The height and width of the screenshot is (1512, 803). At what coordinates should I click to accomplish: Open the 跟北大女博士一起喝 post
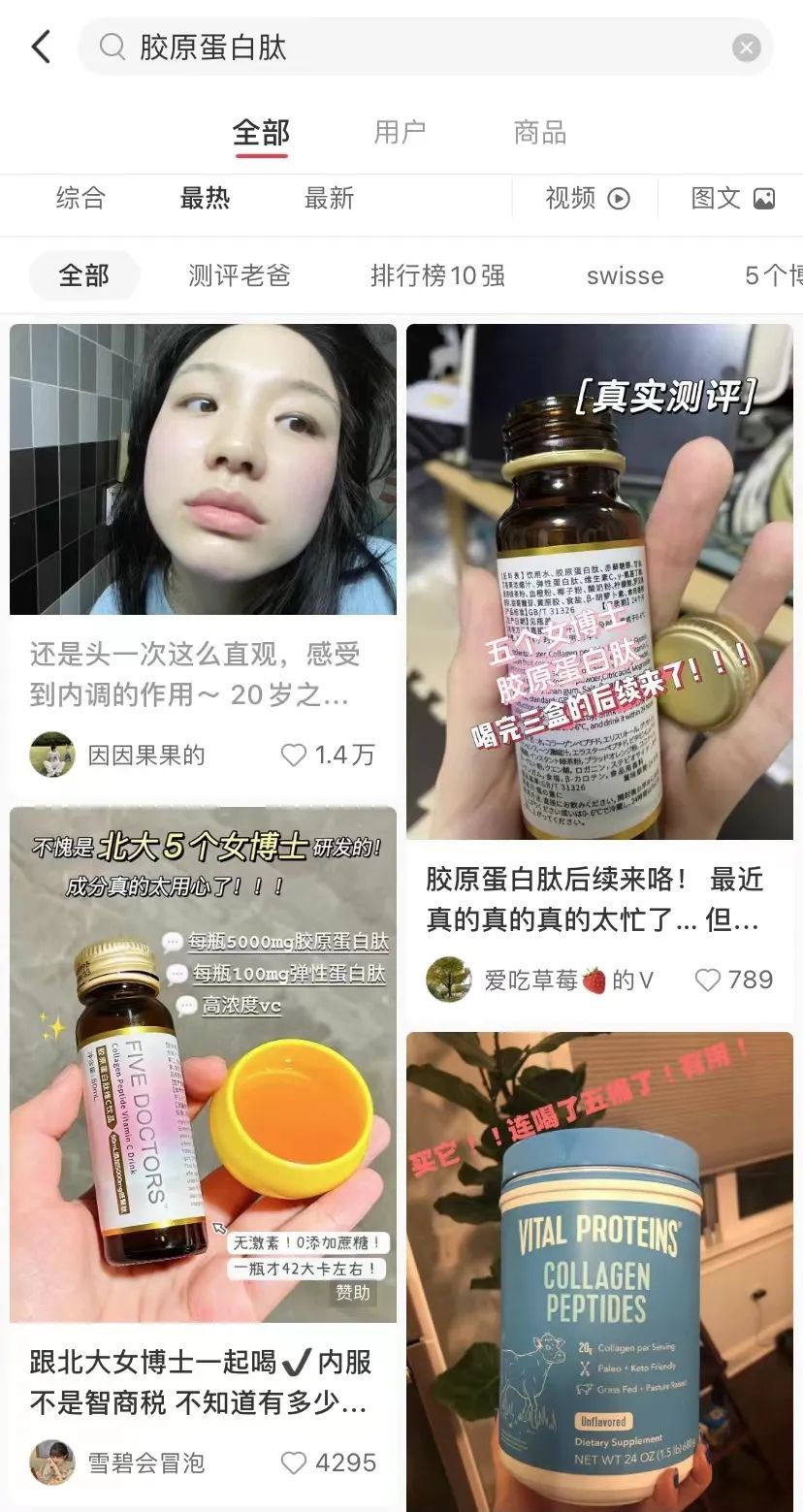(x=203, y=1064)
